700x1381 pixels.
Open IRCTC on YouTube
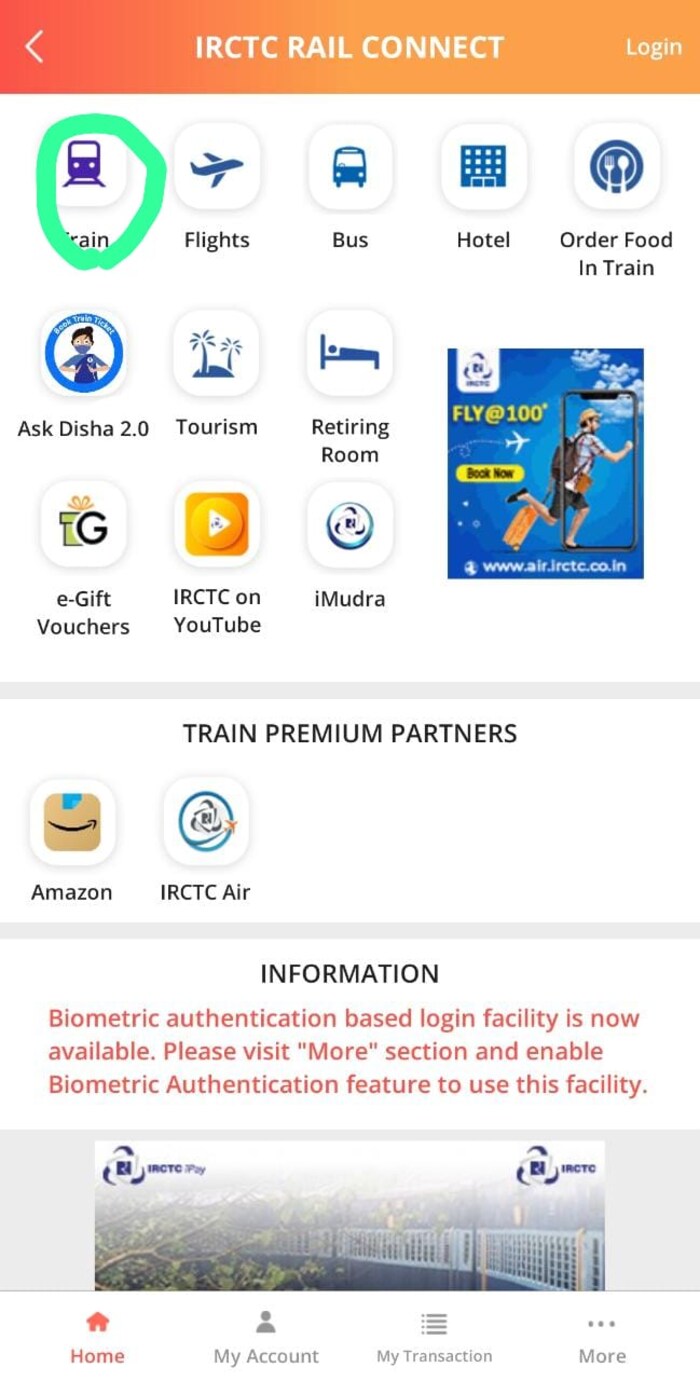[217, 525]
